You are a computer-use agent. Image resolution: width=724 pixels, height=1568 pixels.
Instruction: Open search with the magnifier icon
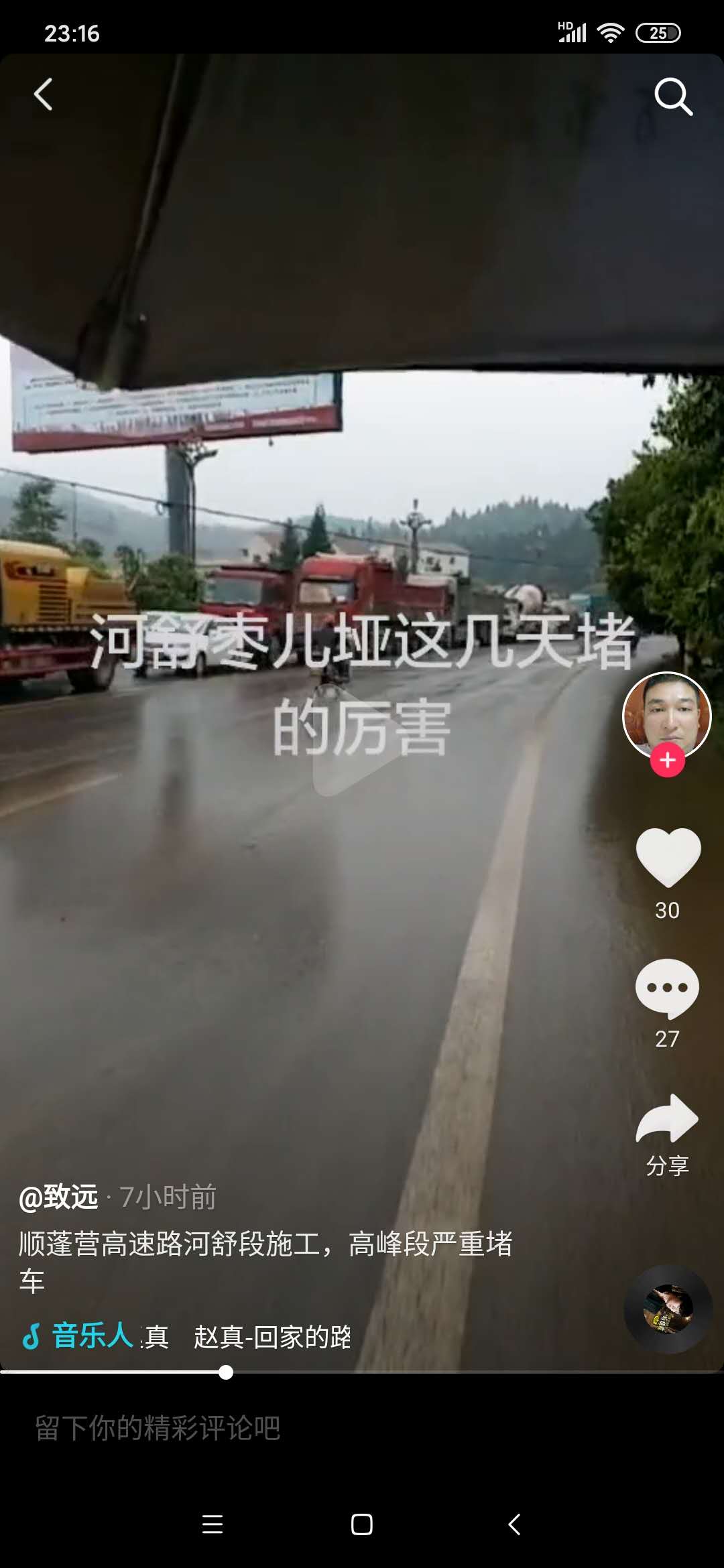(x=673, y=96)
